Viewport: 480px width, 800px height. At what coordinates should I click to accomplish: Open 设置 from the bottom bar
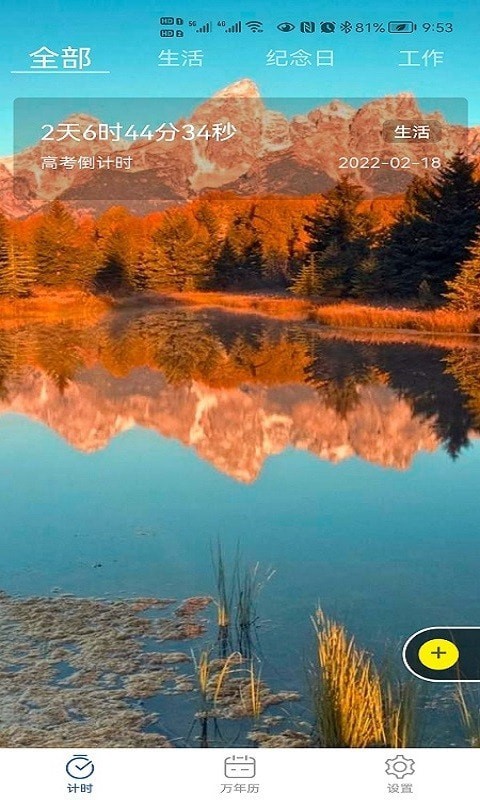tap(400, 774)
